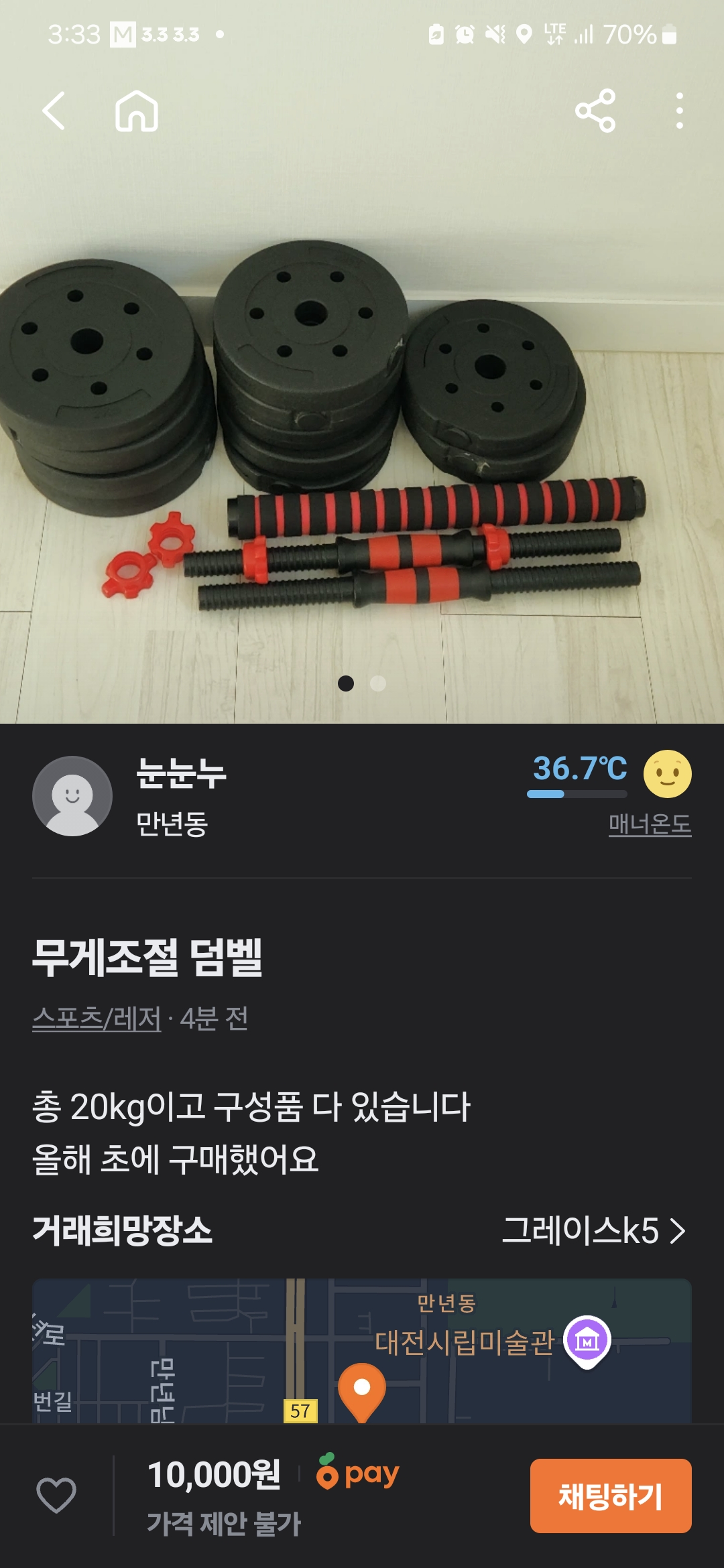Return to the home feed
The width and height of the screenshot is (724, 1568).
(x=137, y=111)
